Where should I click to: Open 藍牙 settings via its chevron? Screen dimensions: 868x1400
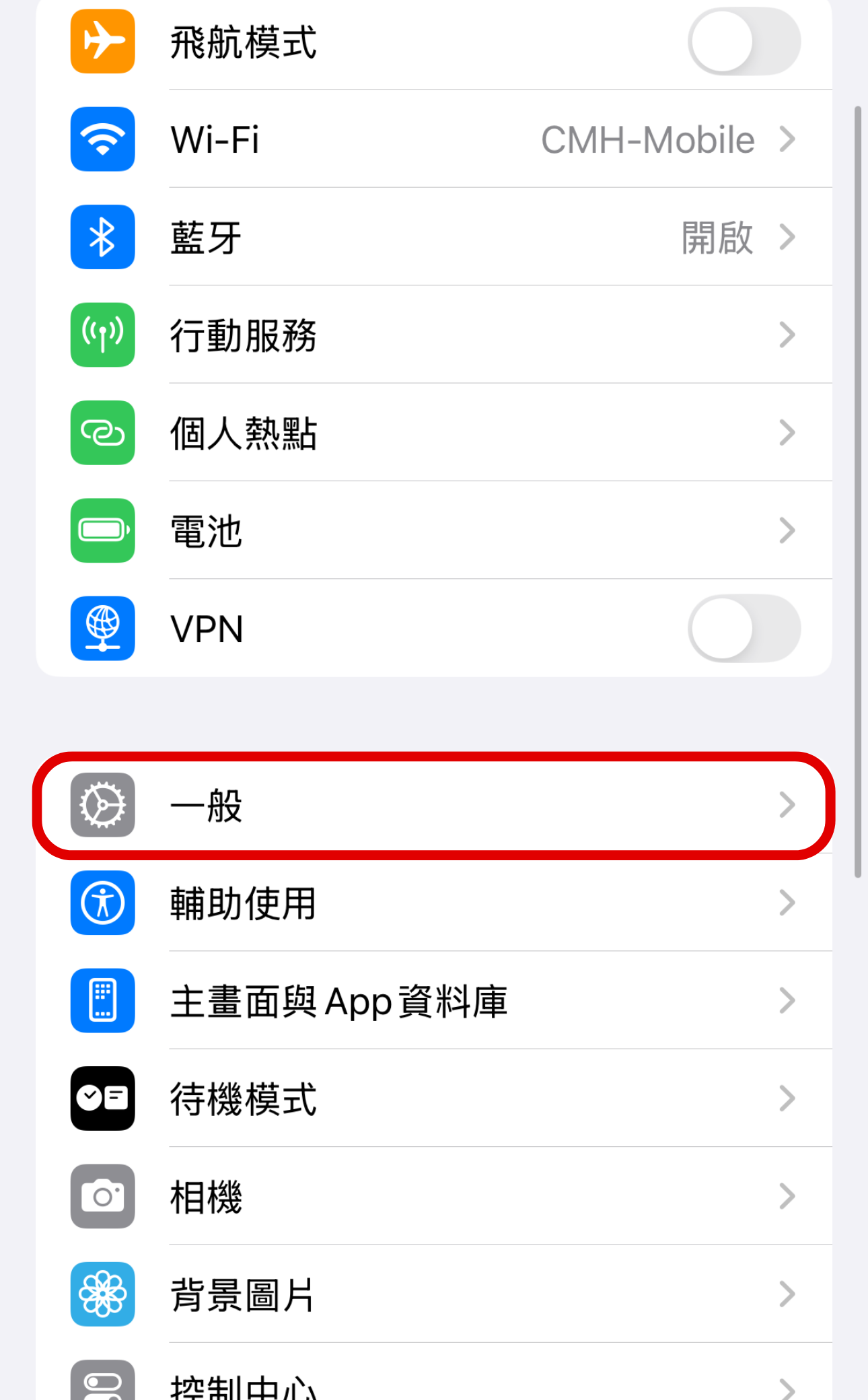[x=787, y=237]
